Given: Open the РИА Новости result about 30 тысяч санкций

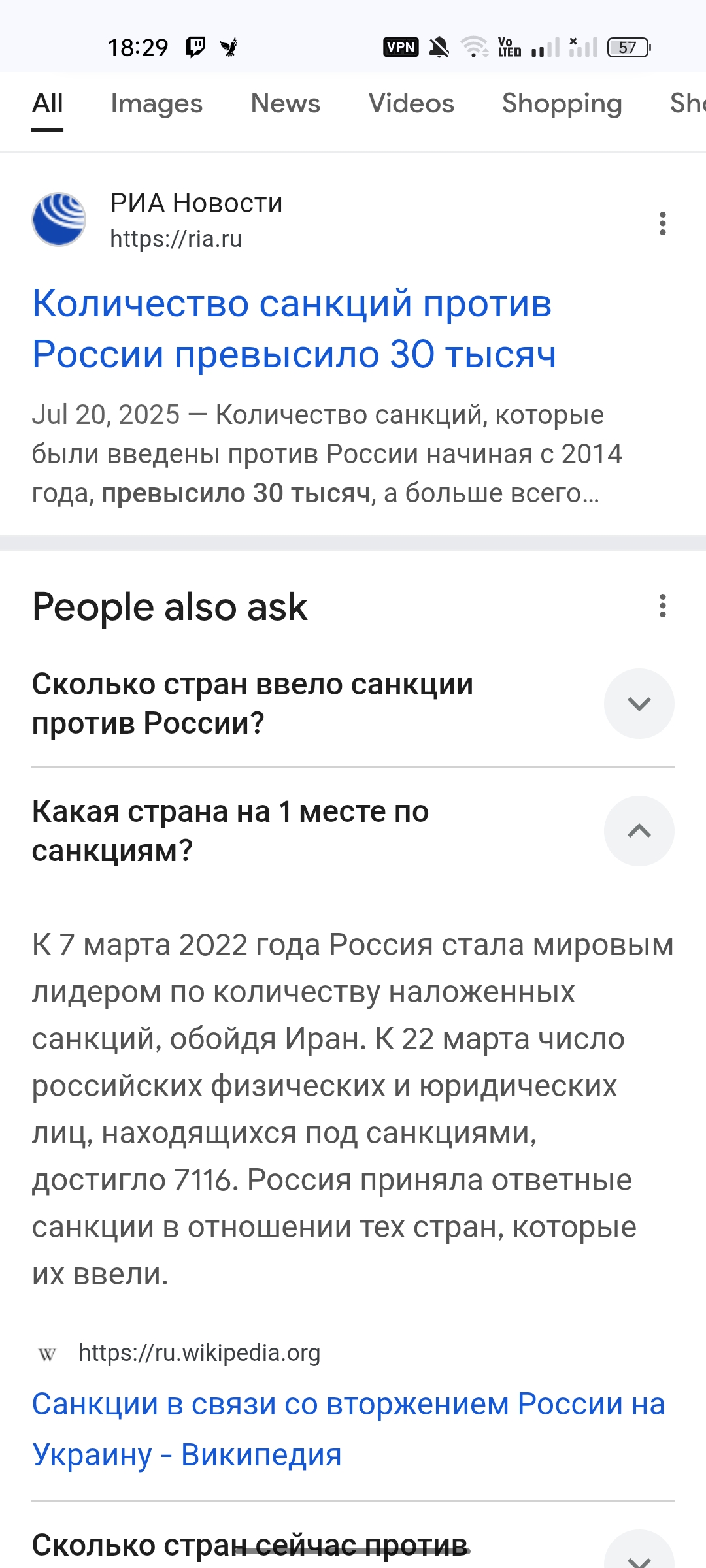Looking at the screenshot, I should tap(294, 329).
